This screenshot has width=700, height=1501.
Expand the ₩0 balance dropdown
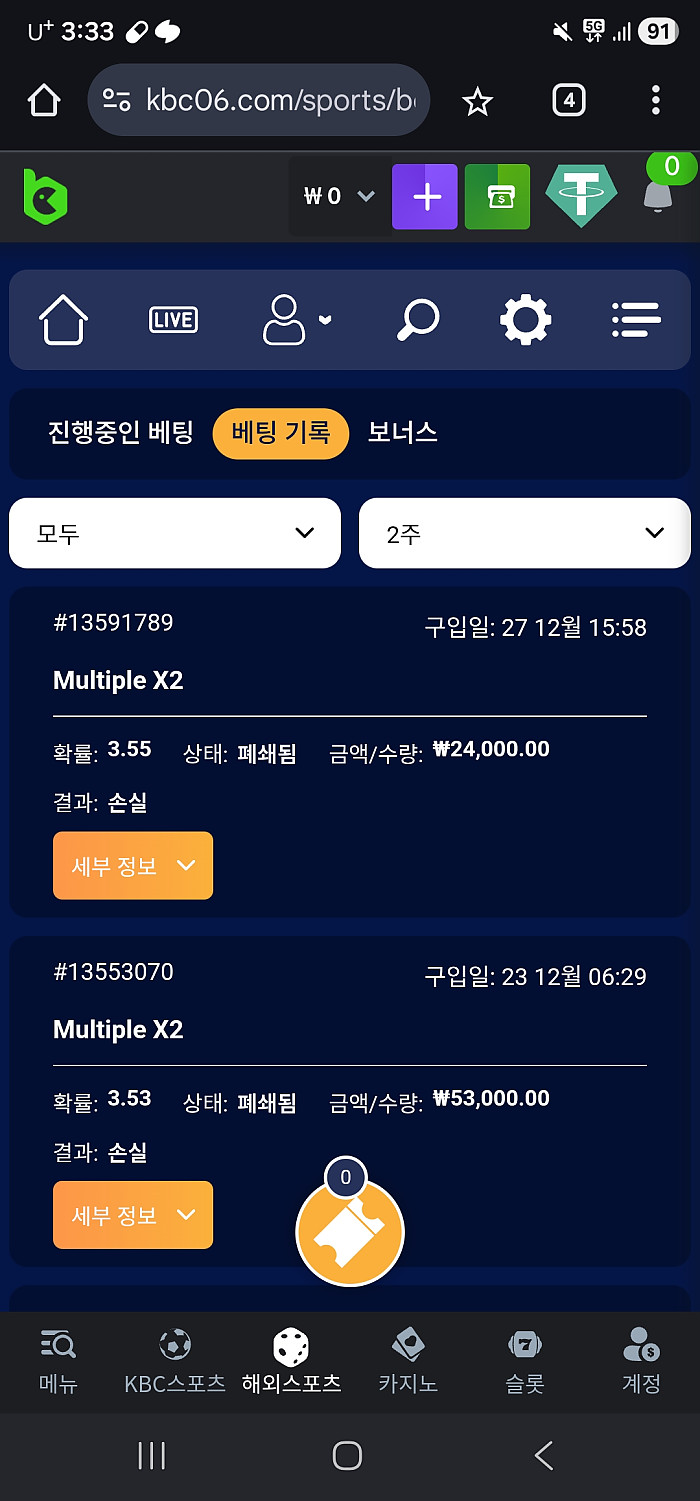(x=339, y=197)
